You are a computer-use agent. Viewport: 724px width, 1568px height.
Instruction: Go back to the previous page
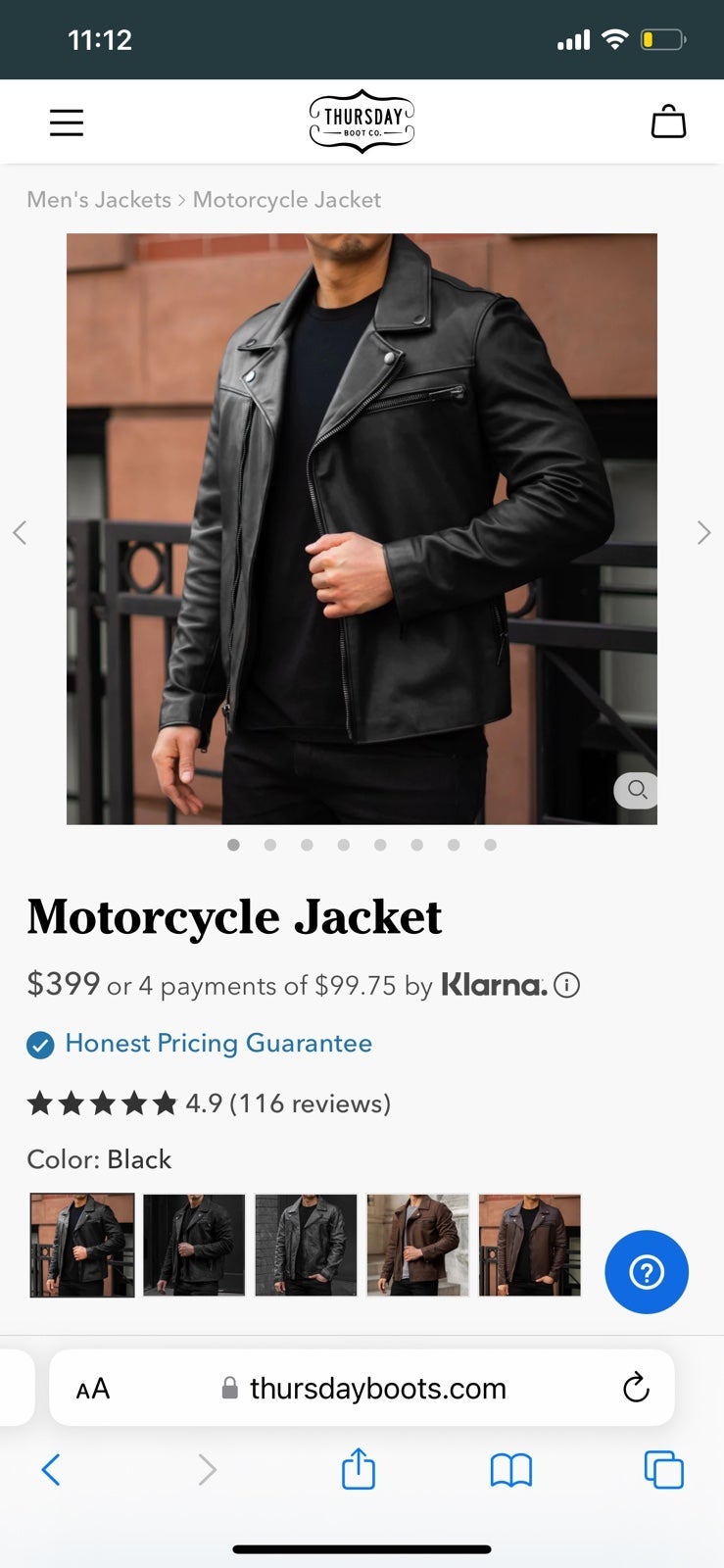click(x=51, y=1470)
